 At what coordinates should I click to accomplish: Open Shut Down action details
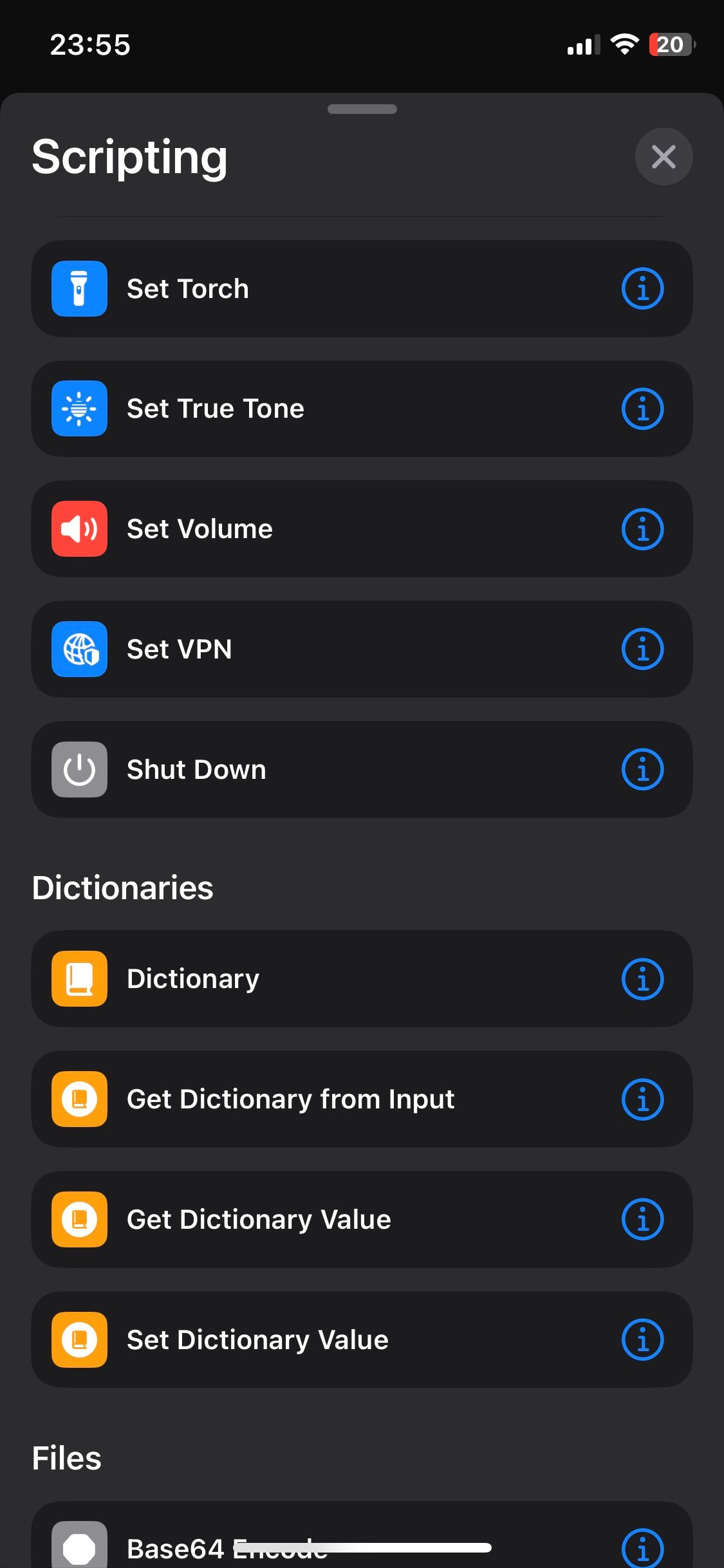[x=643, y=769]
